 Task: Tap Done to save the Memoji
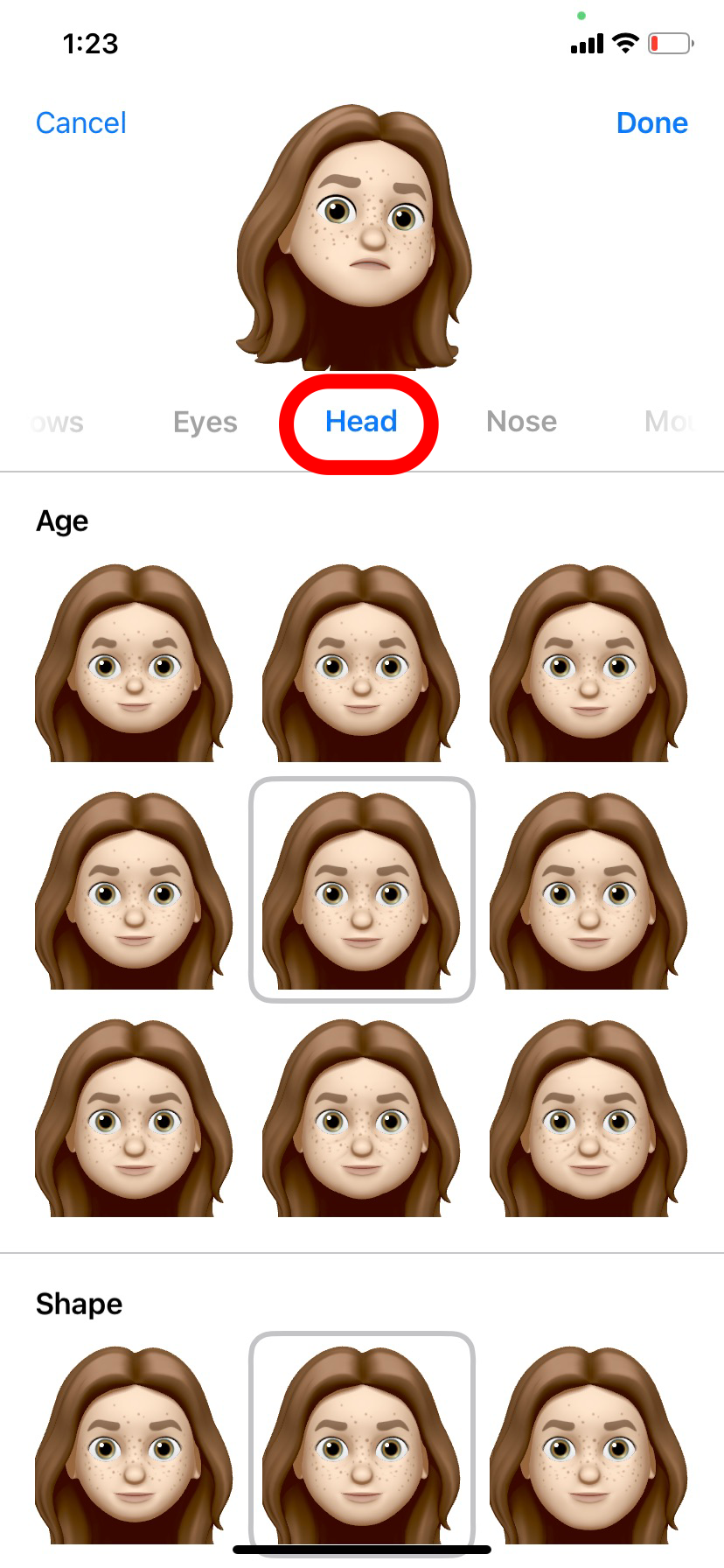(651, 123)
